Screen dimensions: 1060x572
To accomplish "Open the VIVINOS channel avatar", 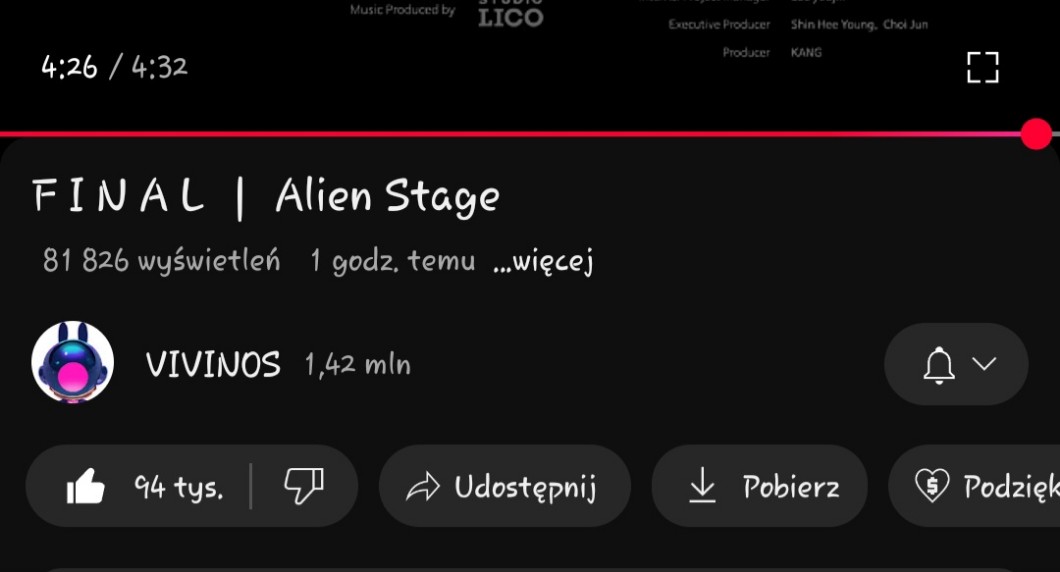I will tap(72, 362).
